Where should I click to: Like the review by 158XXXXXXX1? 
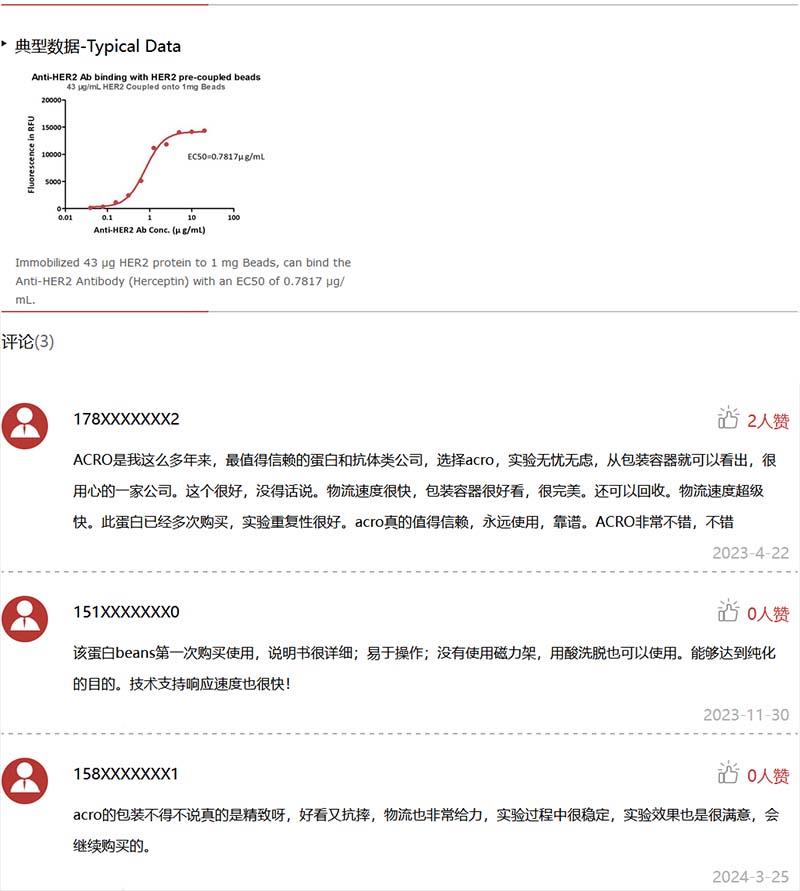coord(728,773)
